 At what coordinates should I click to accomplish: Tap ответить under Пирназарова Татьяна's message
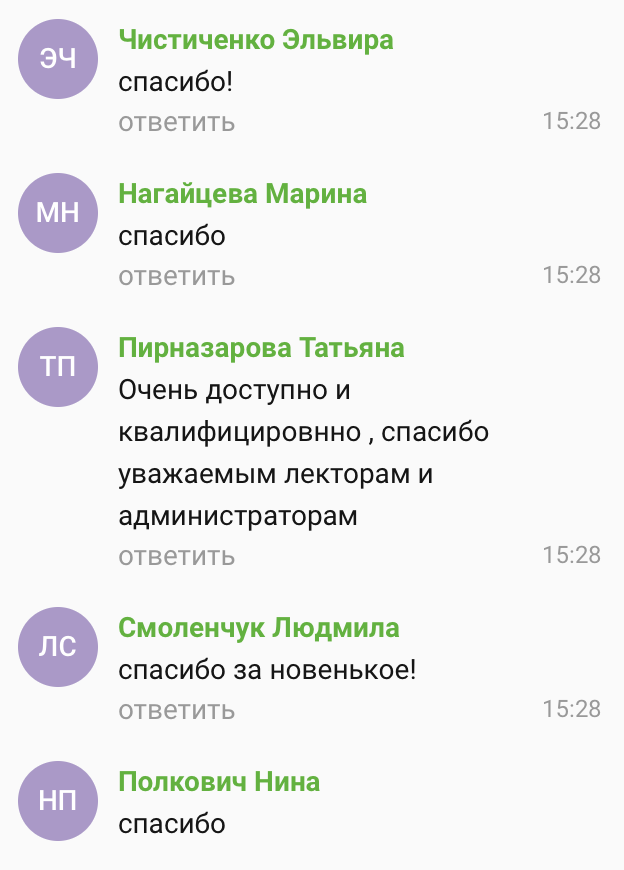(x=177, y=555)
